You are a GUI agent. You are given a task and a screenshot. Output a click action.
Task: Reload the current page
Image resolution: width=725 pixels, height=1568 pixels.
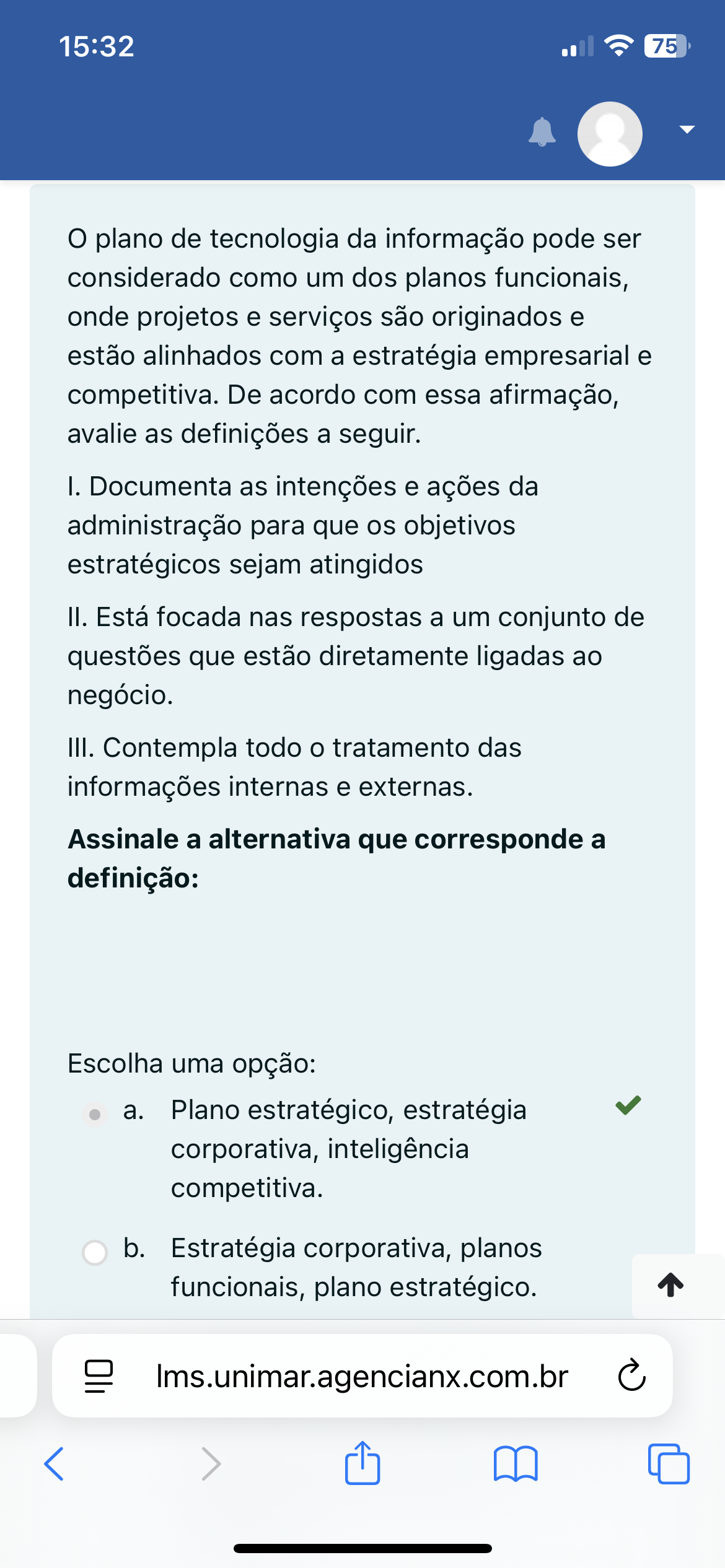point(631,1376)
